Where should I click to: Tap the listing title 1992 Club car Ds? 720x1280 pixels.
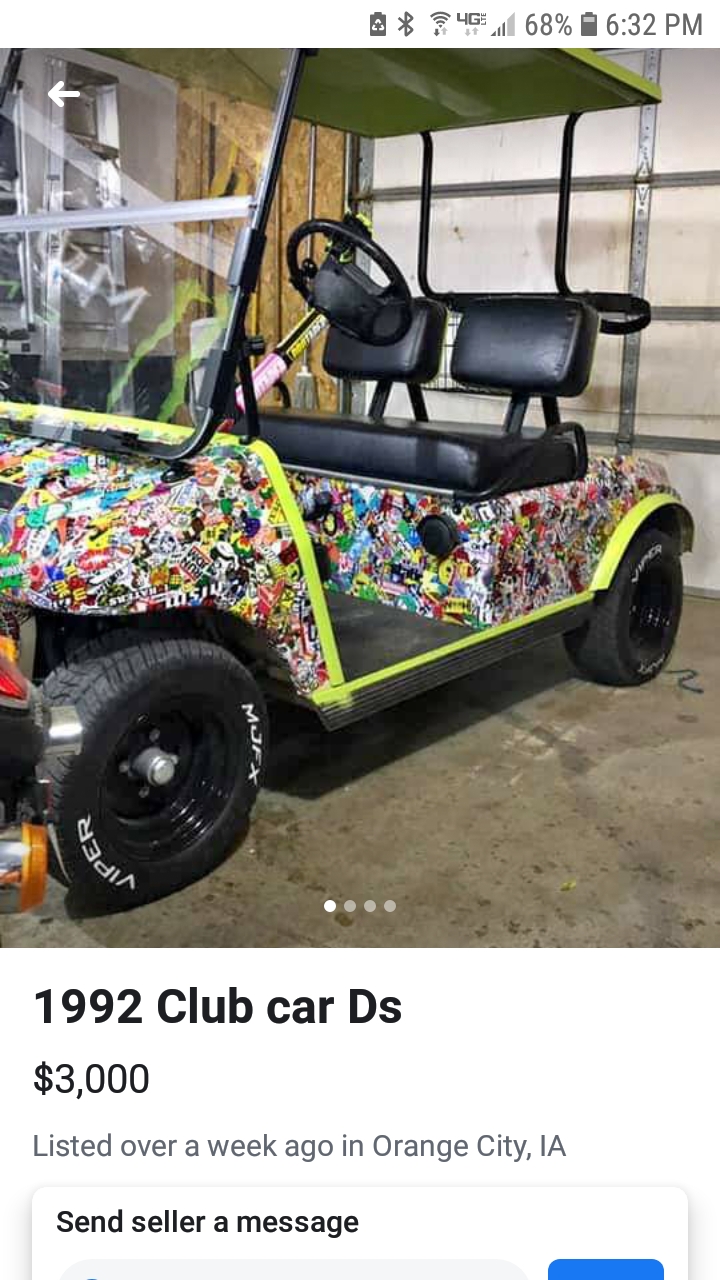tap(216, 1007)
